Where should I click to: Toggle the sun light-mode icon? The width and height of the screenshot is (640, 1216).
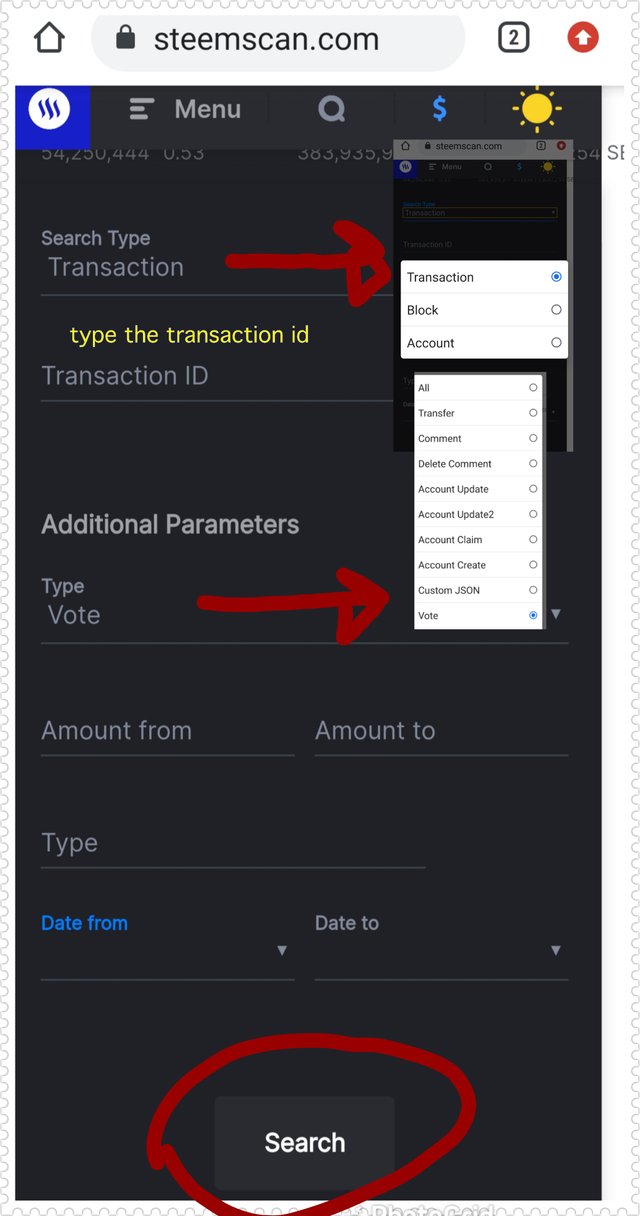tap(537, 109)
